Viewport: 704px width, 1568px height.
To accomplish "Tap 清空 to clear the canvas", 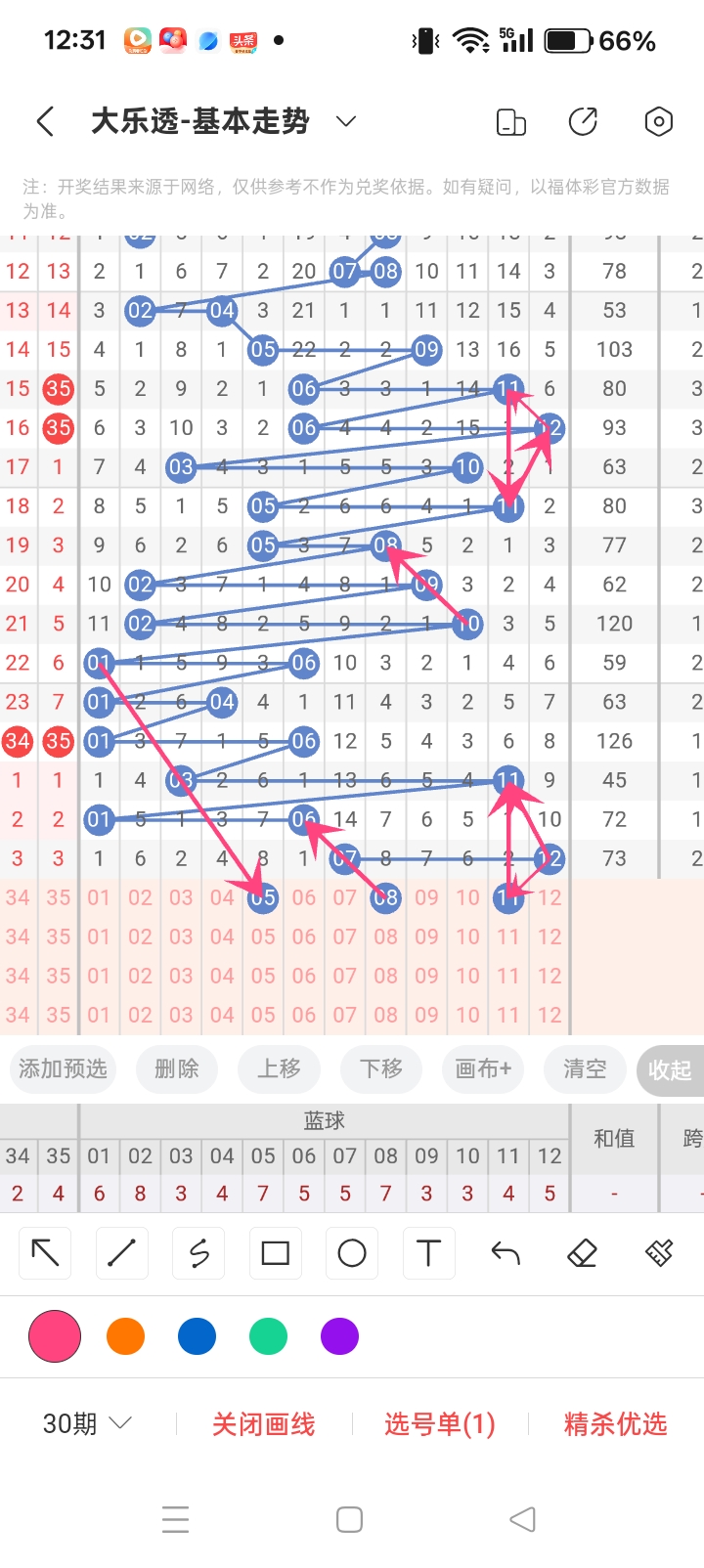I will point(584,1069).
